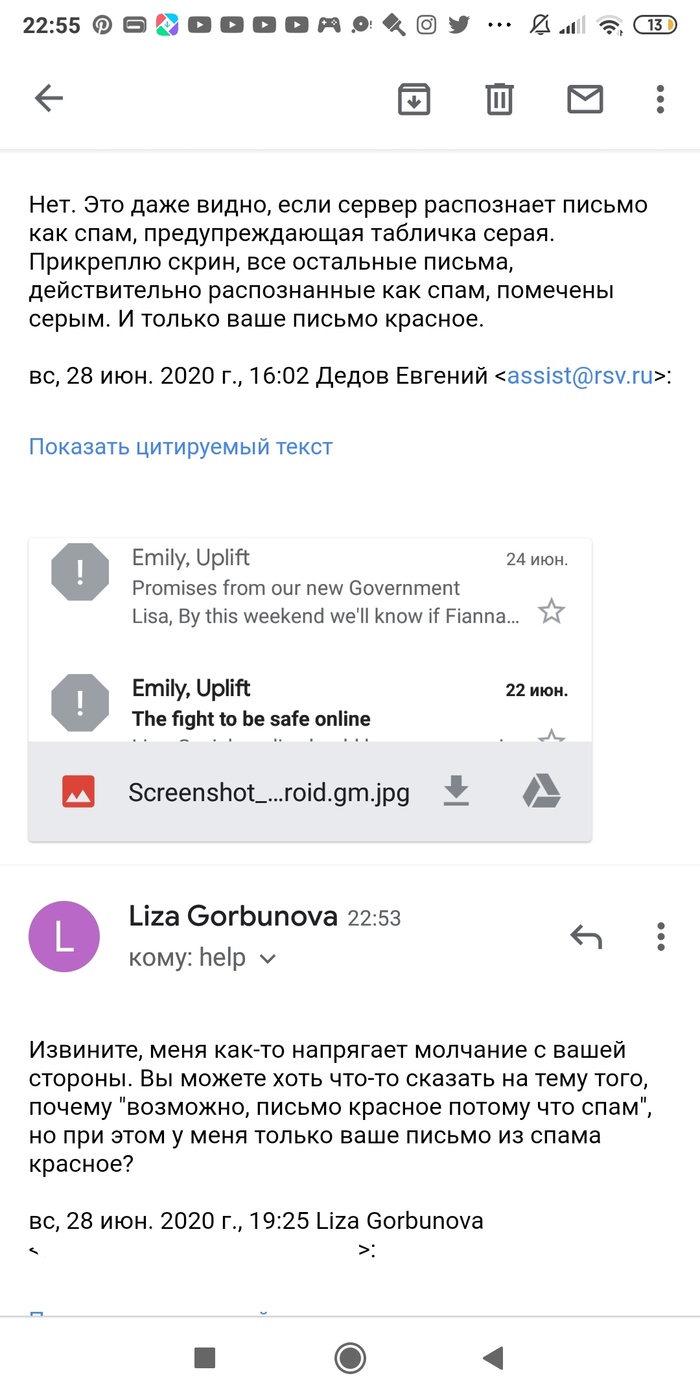Delete this conversation with trash icon
This screenshot has width=700, height=1400.
tap(499, 98)
